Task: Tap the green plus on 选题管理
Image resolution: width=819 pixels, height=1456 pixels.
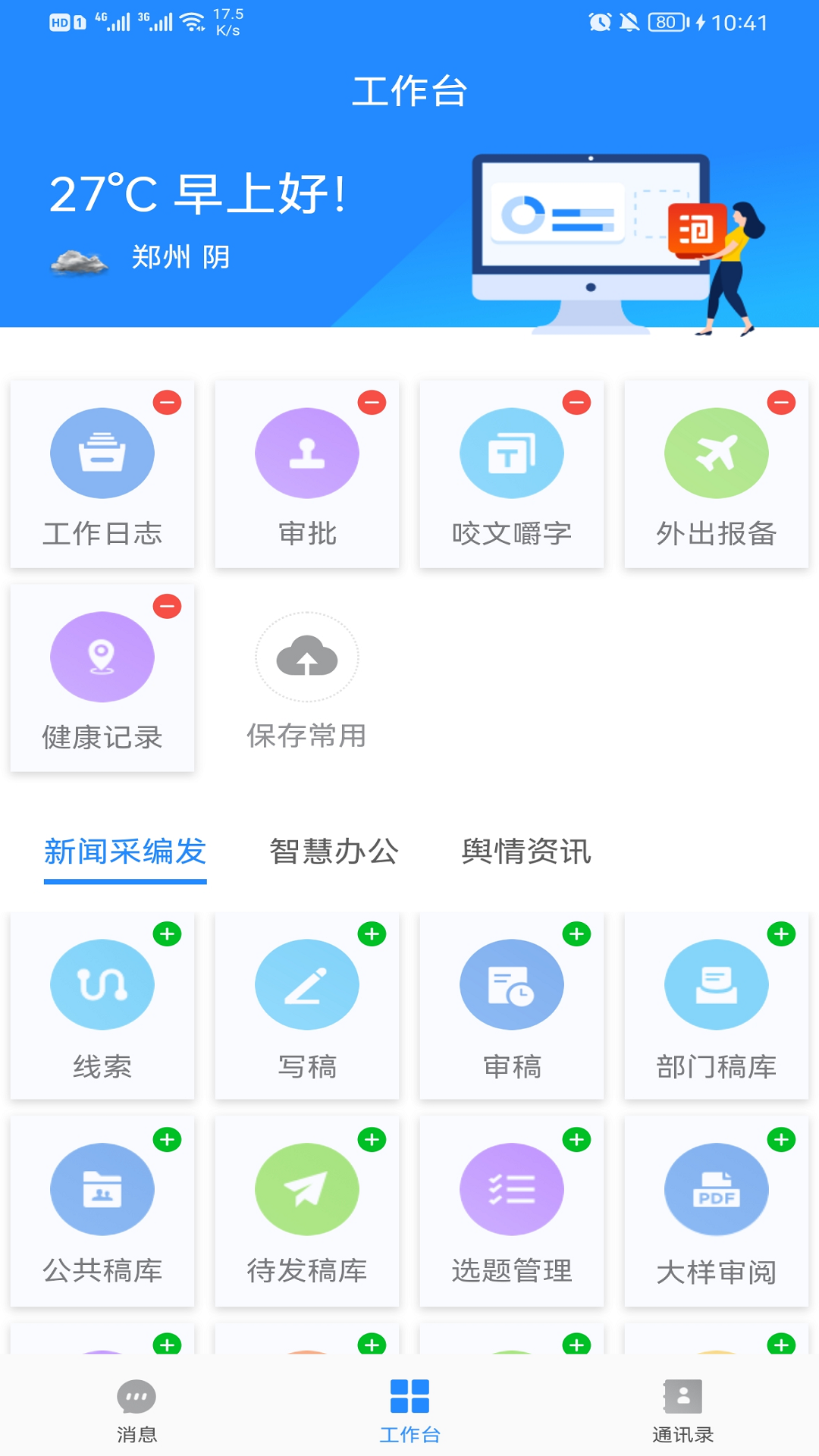Action: pos(576,1139)
